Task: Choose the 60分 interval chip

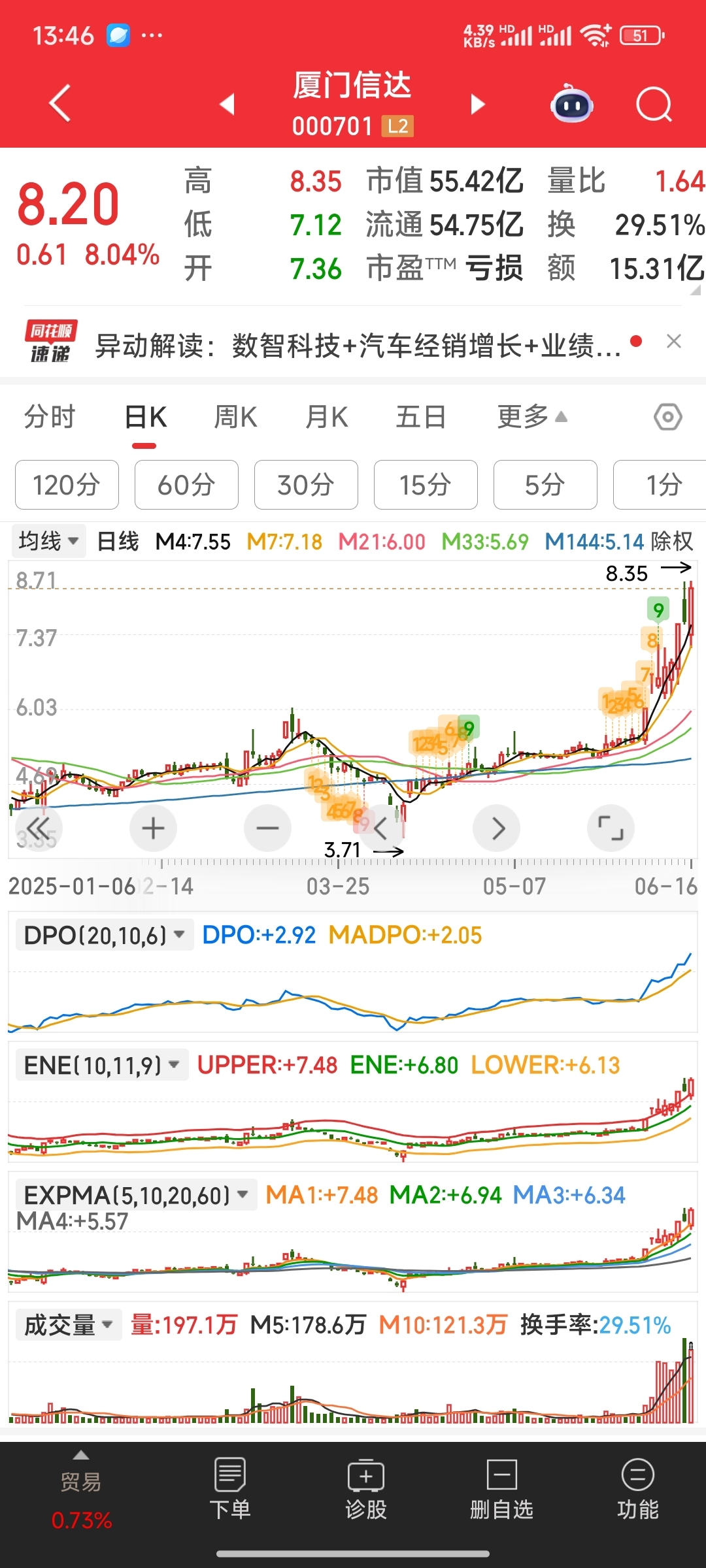Action: (186, 485)
